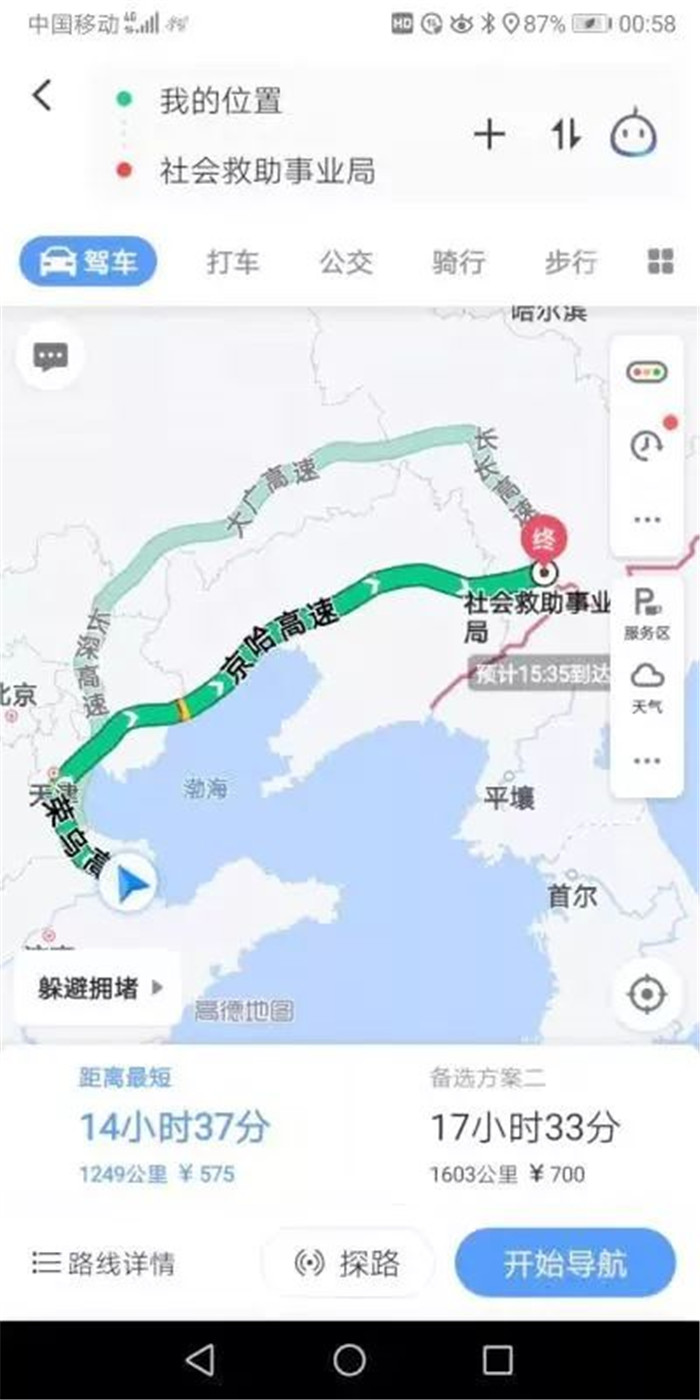Recenter map on my location
The image size is (700, 1400).
pos(647,994)
